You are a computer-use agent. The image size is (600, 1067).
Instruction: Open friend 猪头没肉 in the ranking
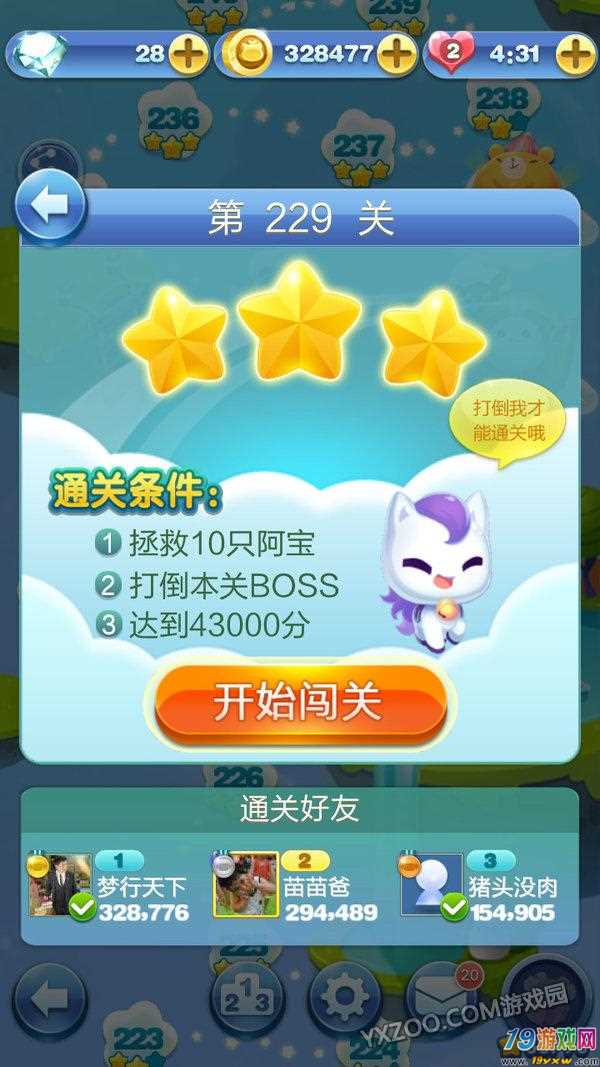click(x=431, y=885)
